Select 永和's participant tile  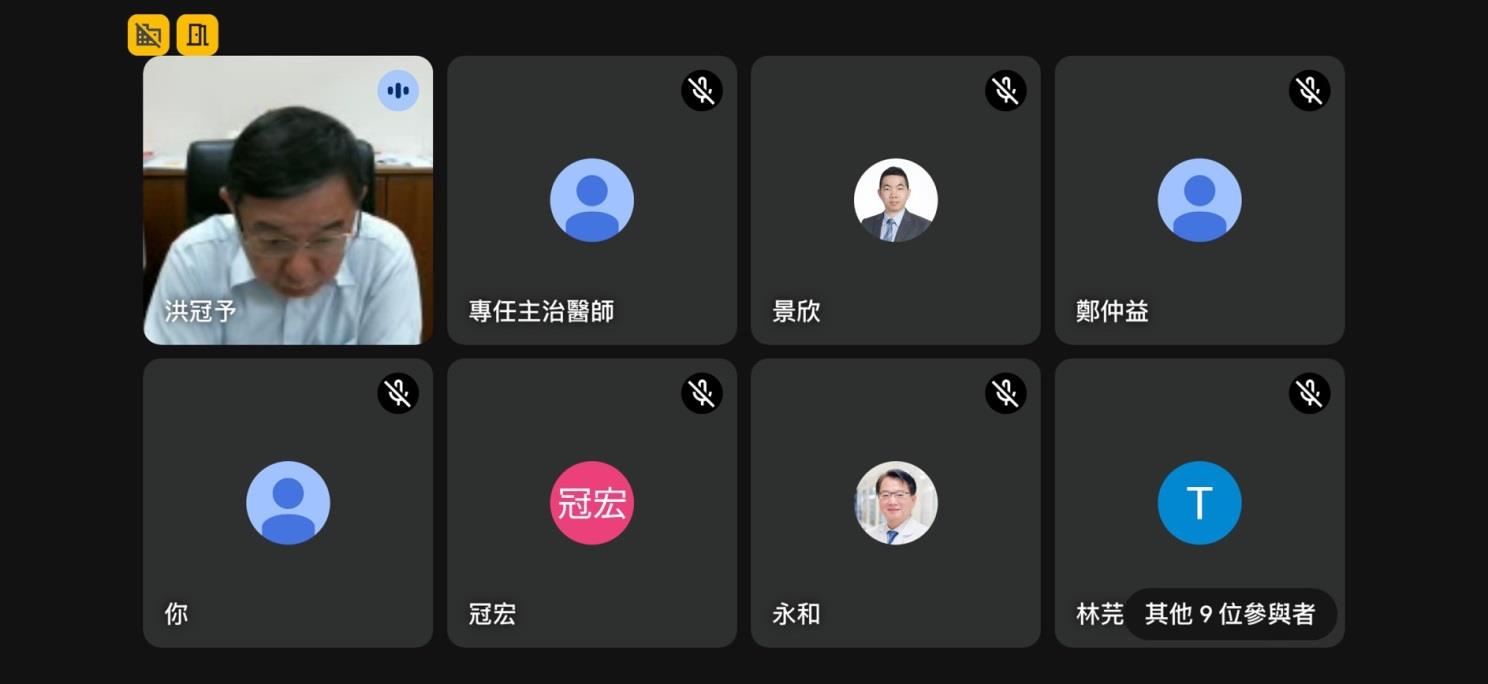895,503
